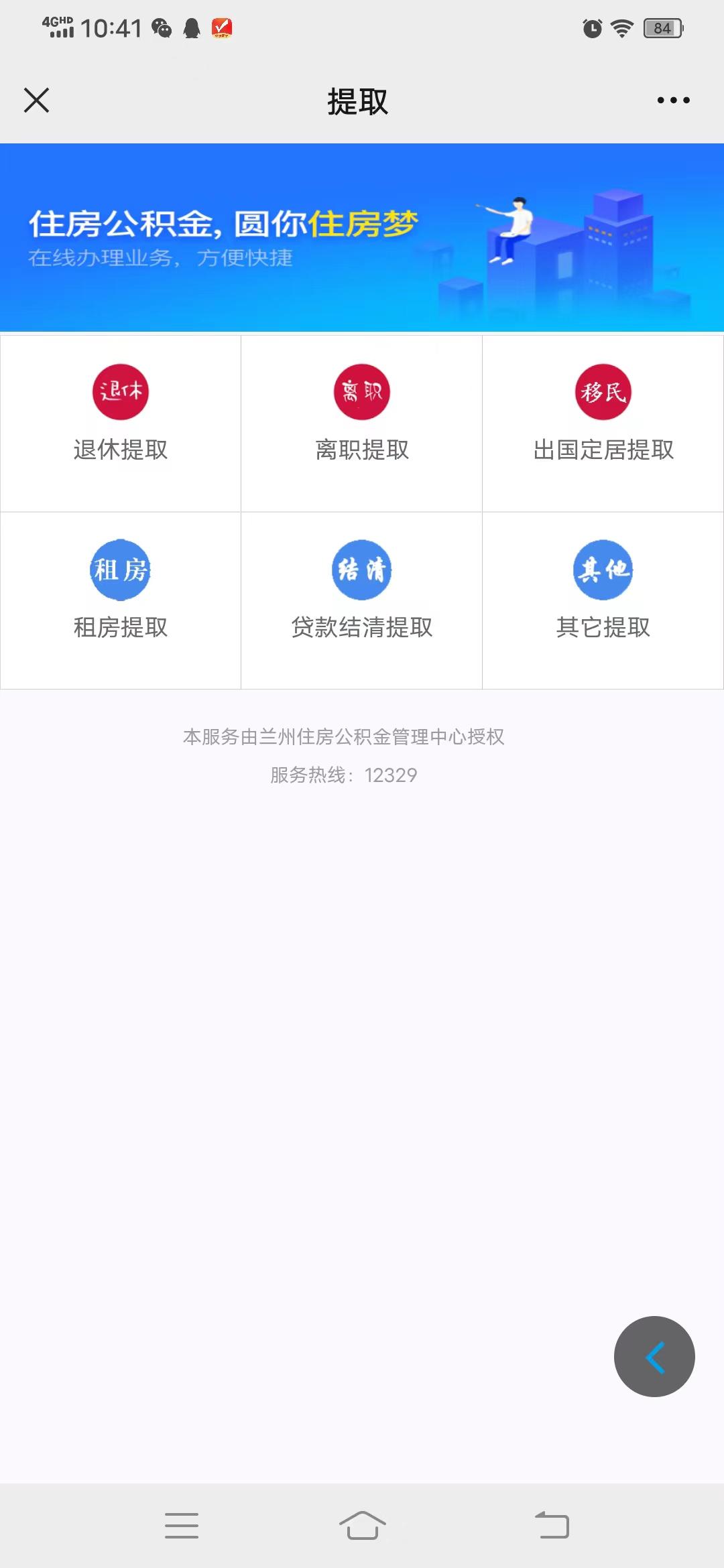Image resolution: width=724 pixels, height=1568 pixels.
Task: Tap the service hotline number 12329
Action: [391, 774]
